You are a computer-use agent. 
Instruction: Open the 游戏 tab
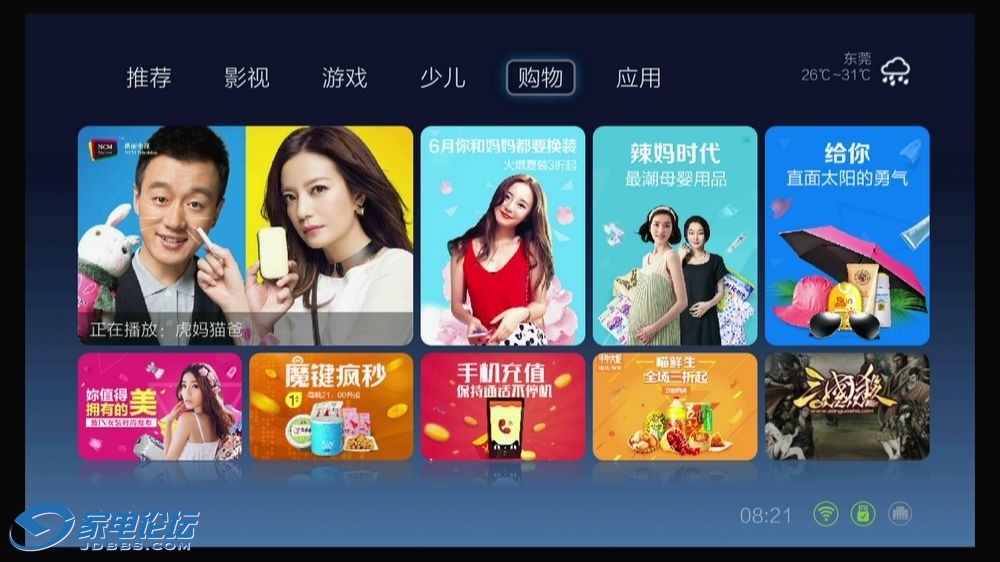[345, 78]
